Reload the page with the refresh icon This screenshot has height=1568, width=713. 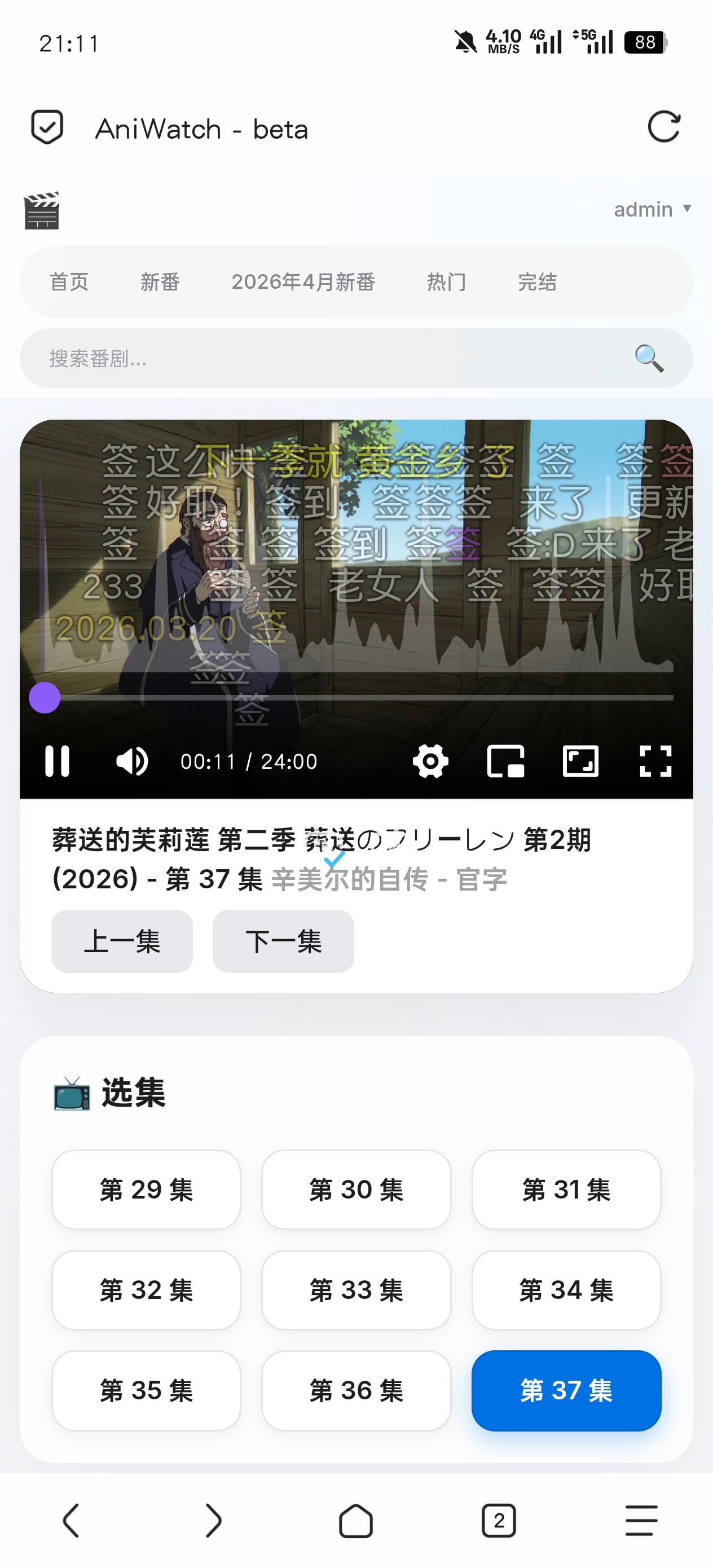(663, 127)
